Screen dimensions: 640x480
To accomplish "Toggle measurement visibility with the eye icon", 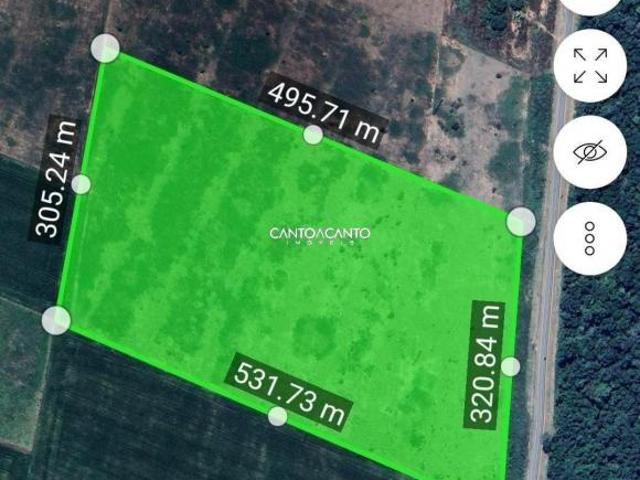I will click(x=590, y=152).
